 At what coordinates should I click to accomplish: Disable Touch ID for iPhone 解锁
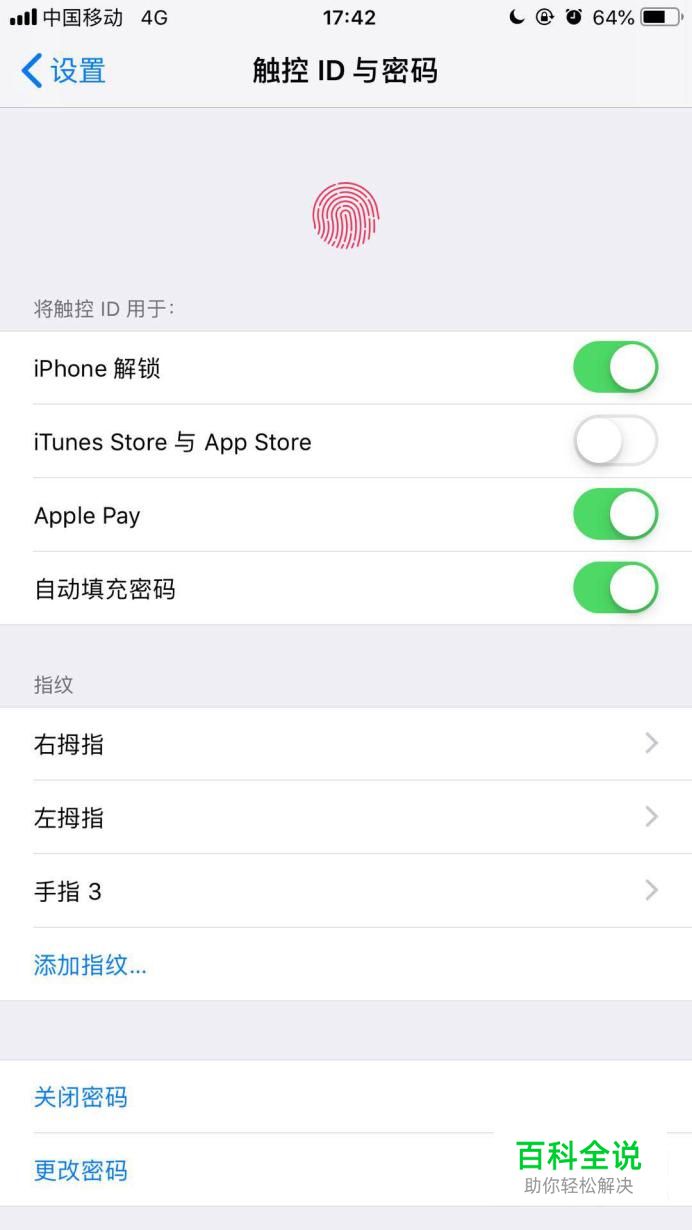[615, 367]
